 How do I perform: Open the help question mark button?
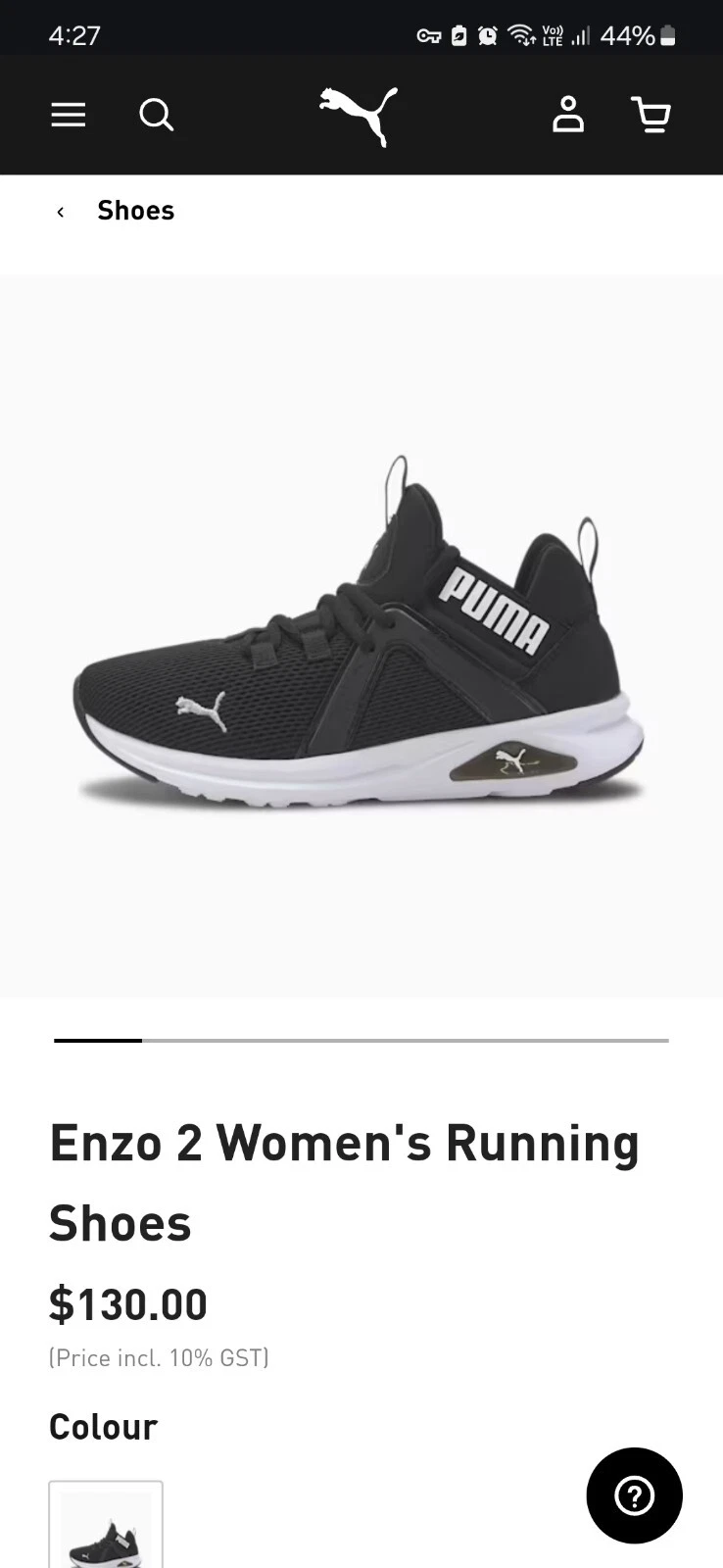point(634,1495)
